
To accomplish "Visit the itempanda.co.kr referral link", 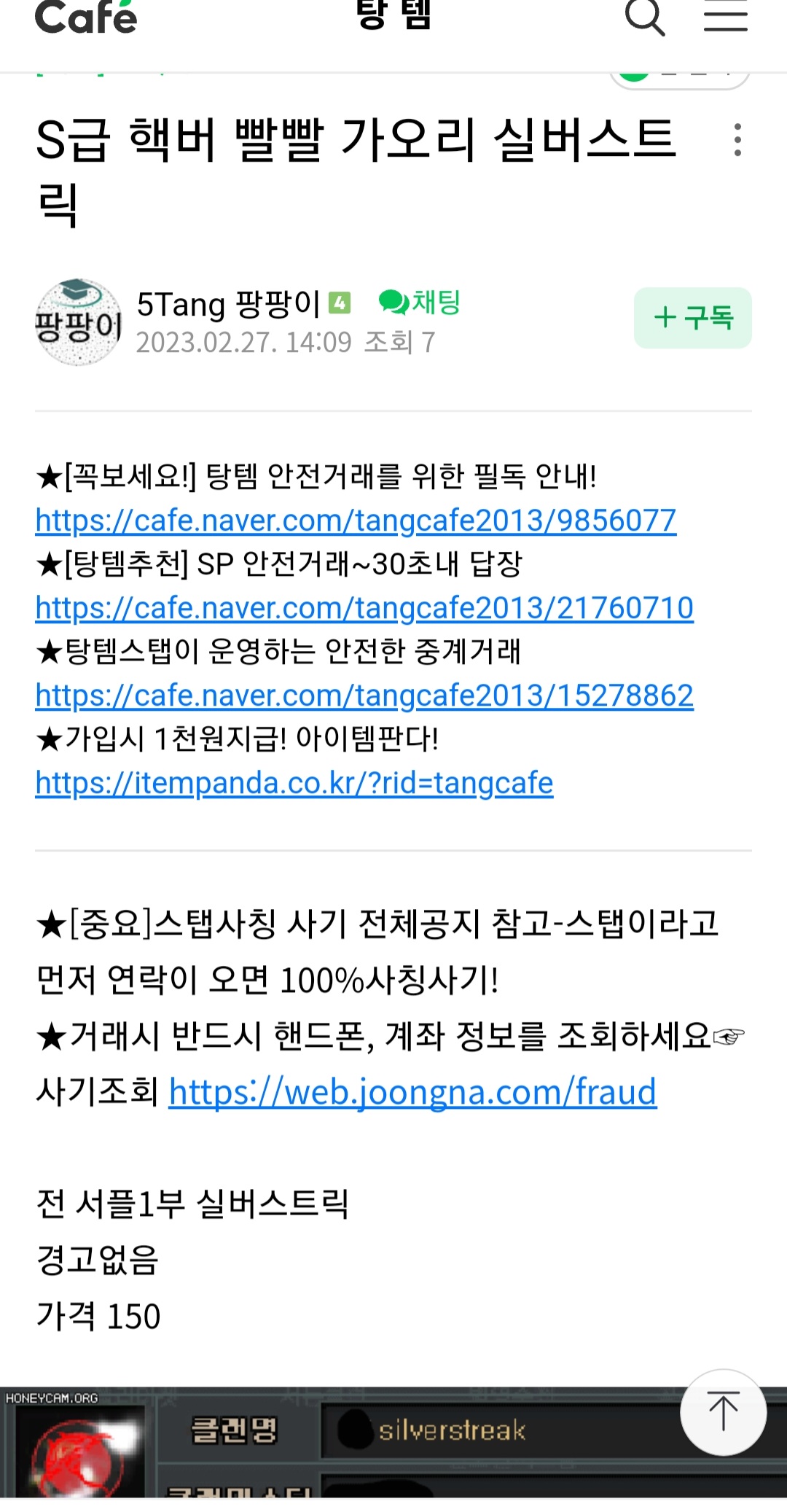I will click(294, 783).
